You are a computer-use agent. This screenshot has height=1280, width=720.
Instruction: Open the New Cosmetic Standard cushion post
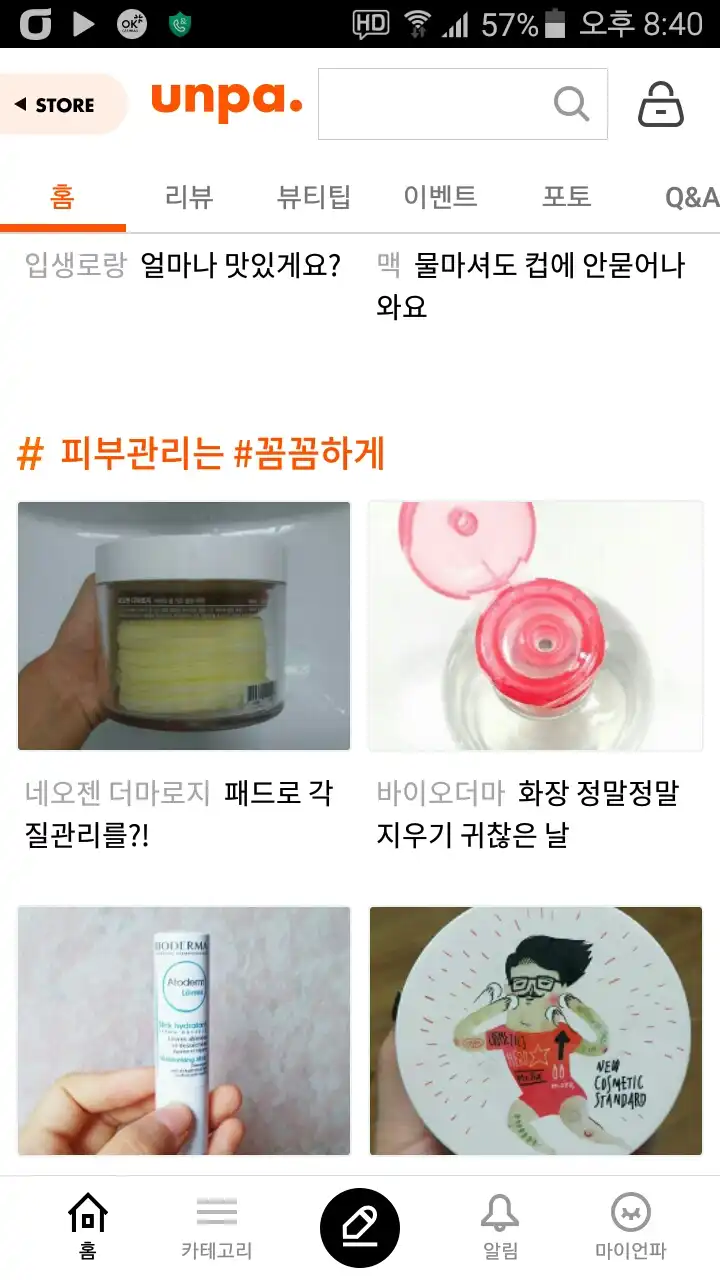point(536,1030)
